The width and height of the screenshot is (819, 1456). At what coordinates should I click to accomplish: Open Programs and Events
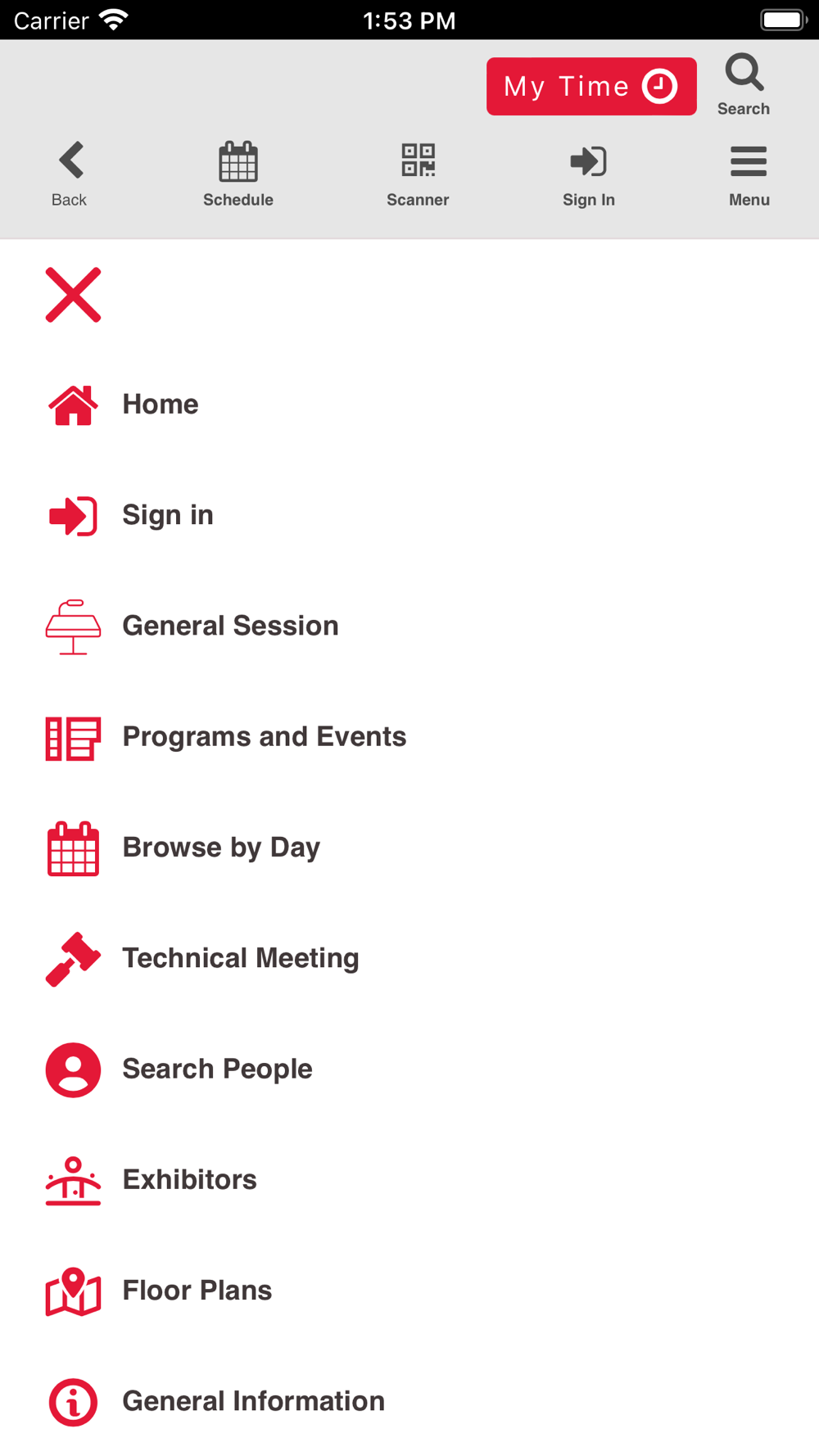(x=409, y=737)
